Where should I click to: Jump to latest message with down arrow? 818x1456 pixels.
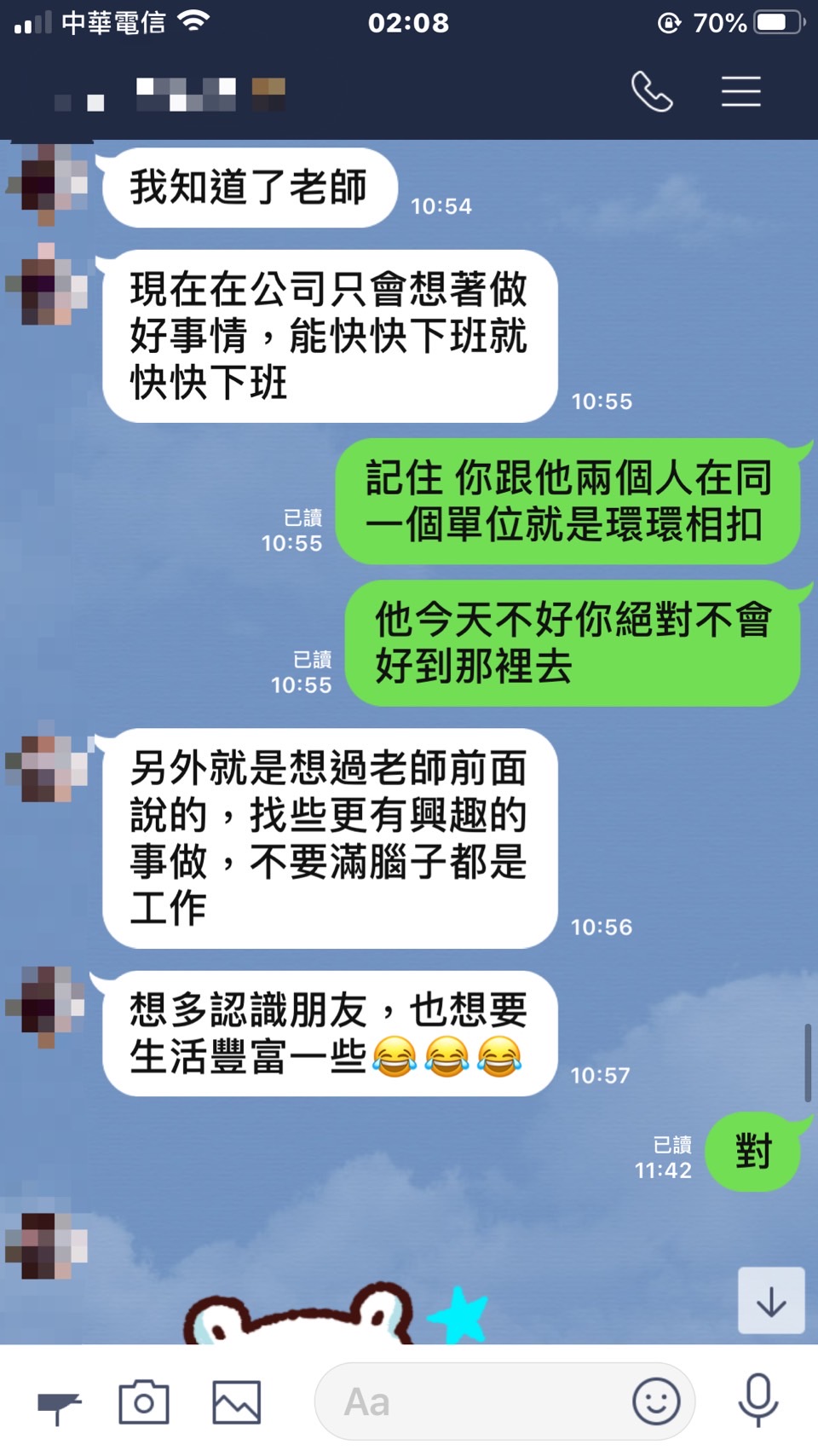click(771, 1301)
